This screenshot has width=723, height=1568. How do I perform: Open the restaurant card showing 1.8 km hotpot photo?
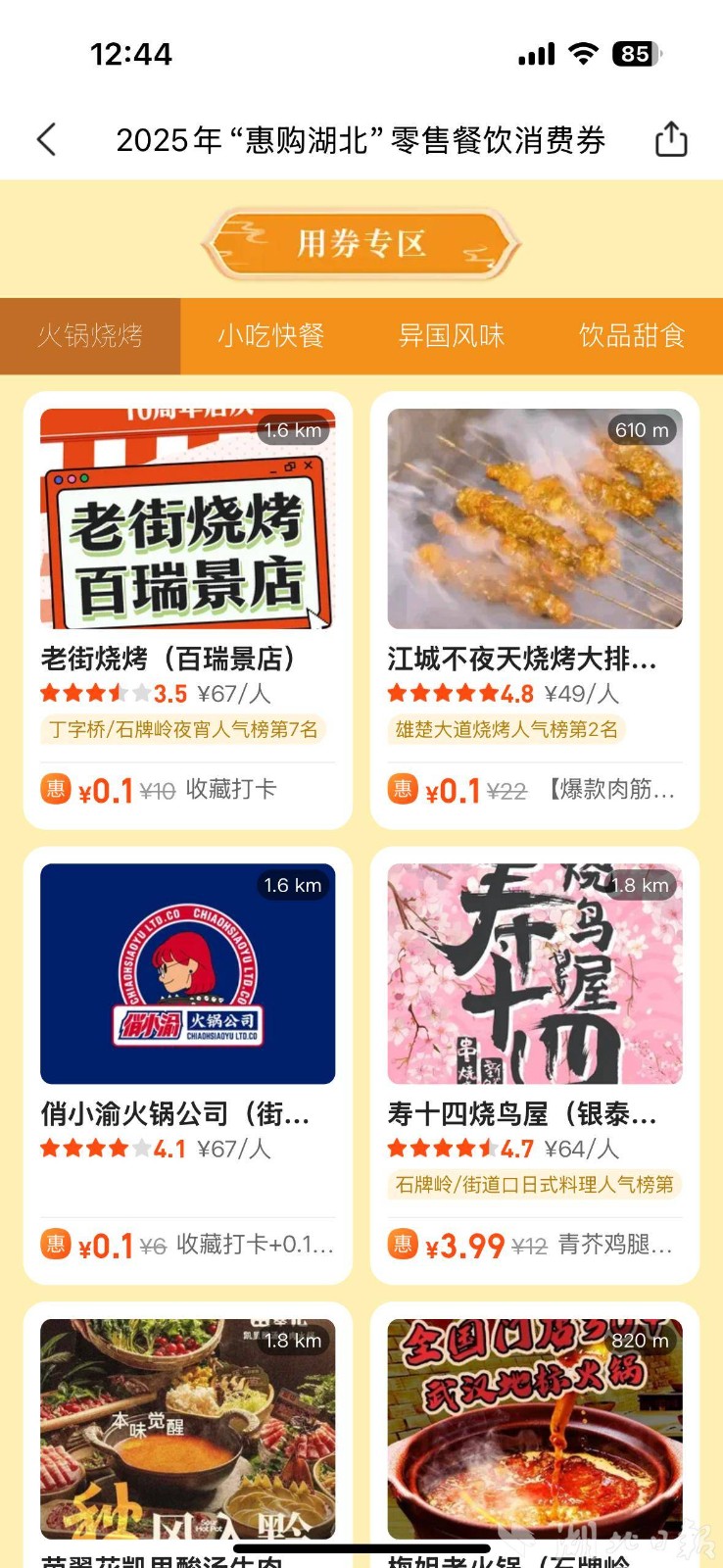(187, 1431)
